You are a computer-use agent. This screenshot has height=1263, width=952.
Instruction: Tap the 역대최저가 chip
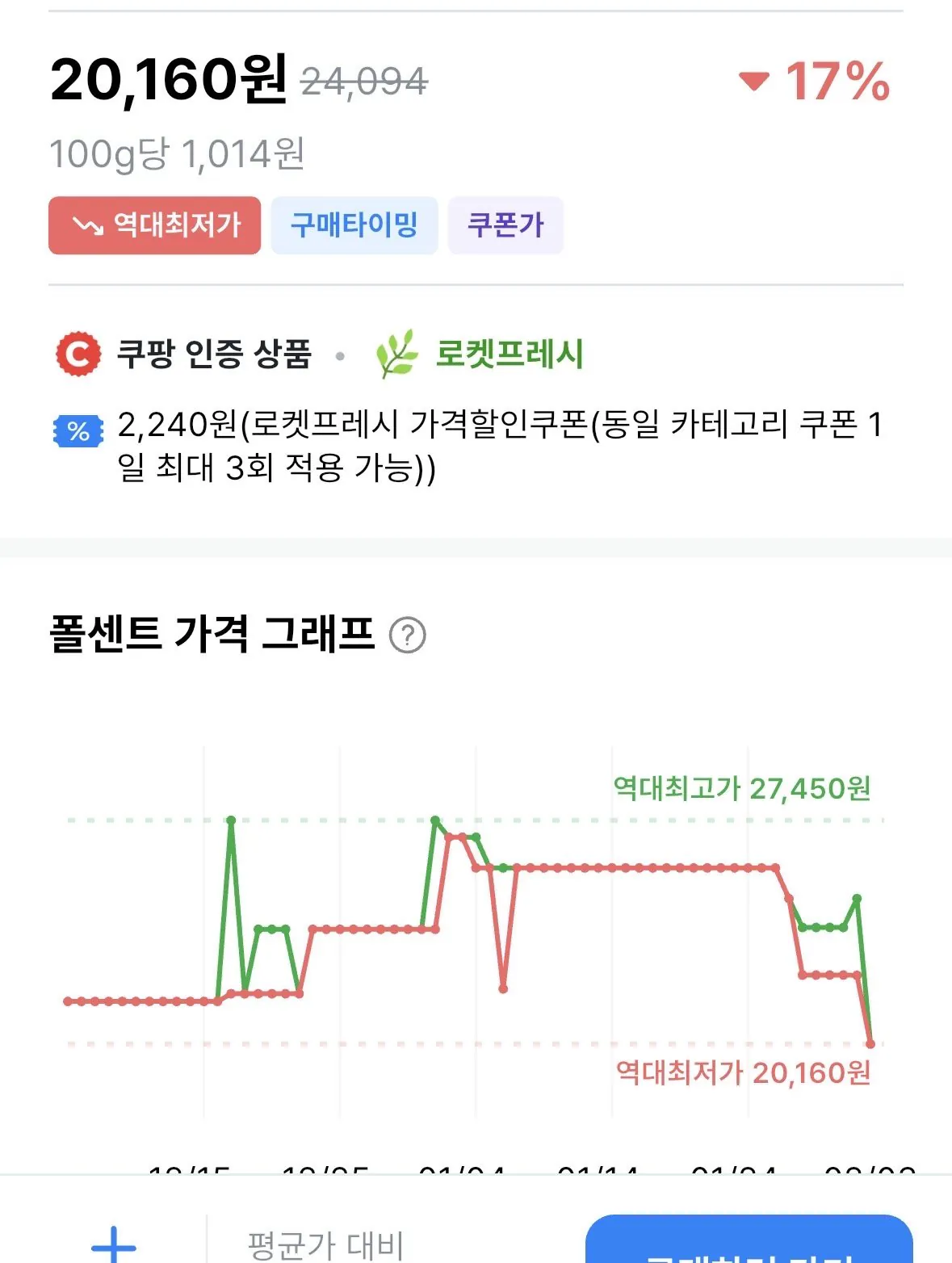(x=154, y=225)
